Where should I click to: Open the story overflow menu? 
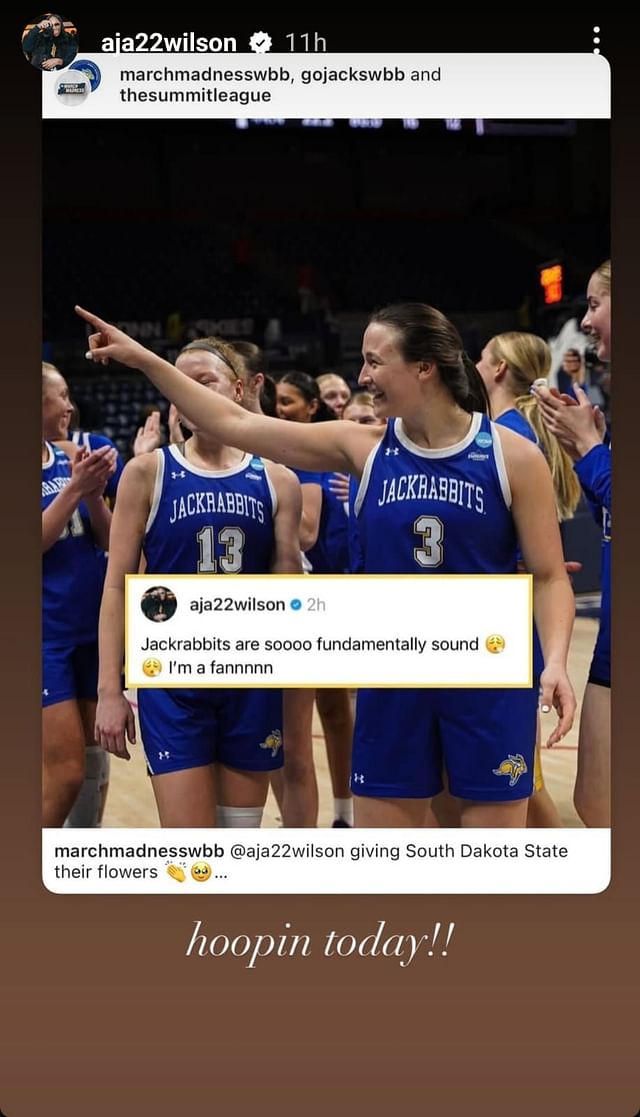point(596,40)
